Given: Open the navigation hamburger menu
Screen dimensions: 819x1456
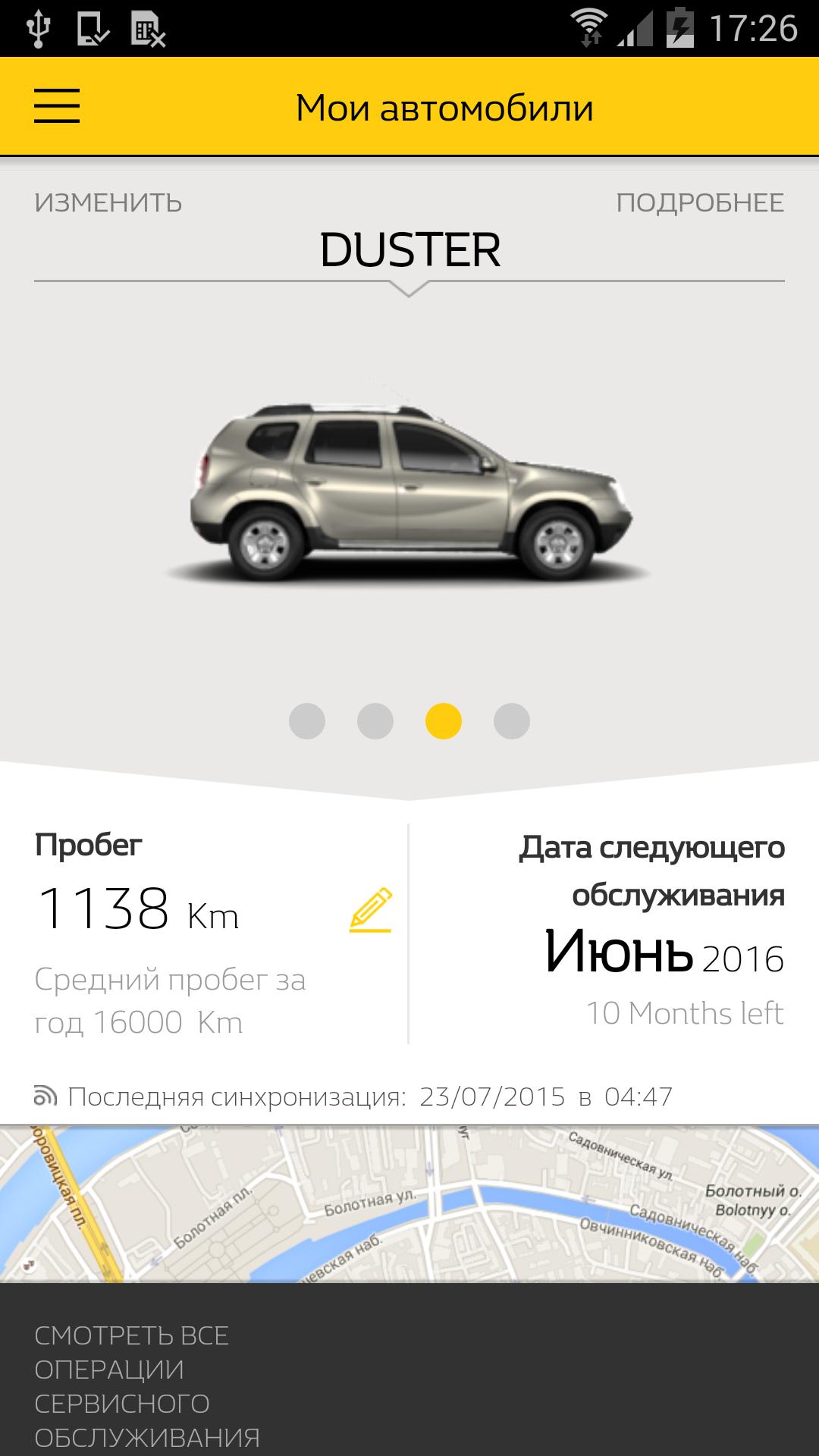Looking at the screenshot, I should (x=58, y=106).
